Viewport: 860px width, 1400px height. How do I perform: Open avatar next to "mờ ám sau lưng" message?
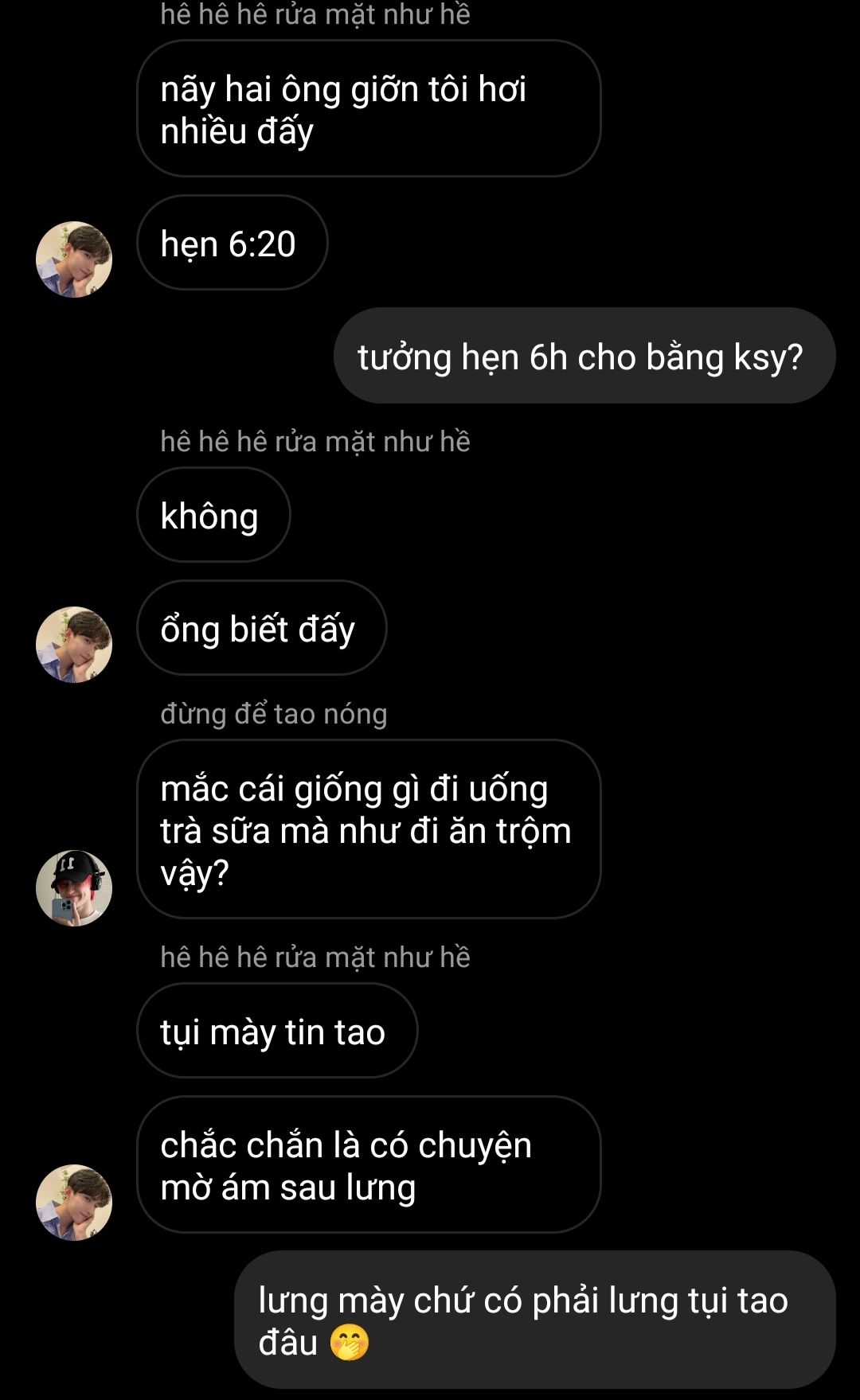pos(74,1203)
